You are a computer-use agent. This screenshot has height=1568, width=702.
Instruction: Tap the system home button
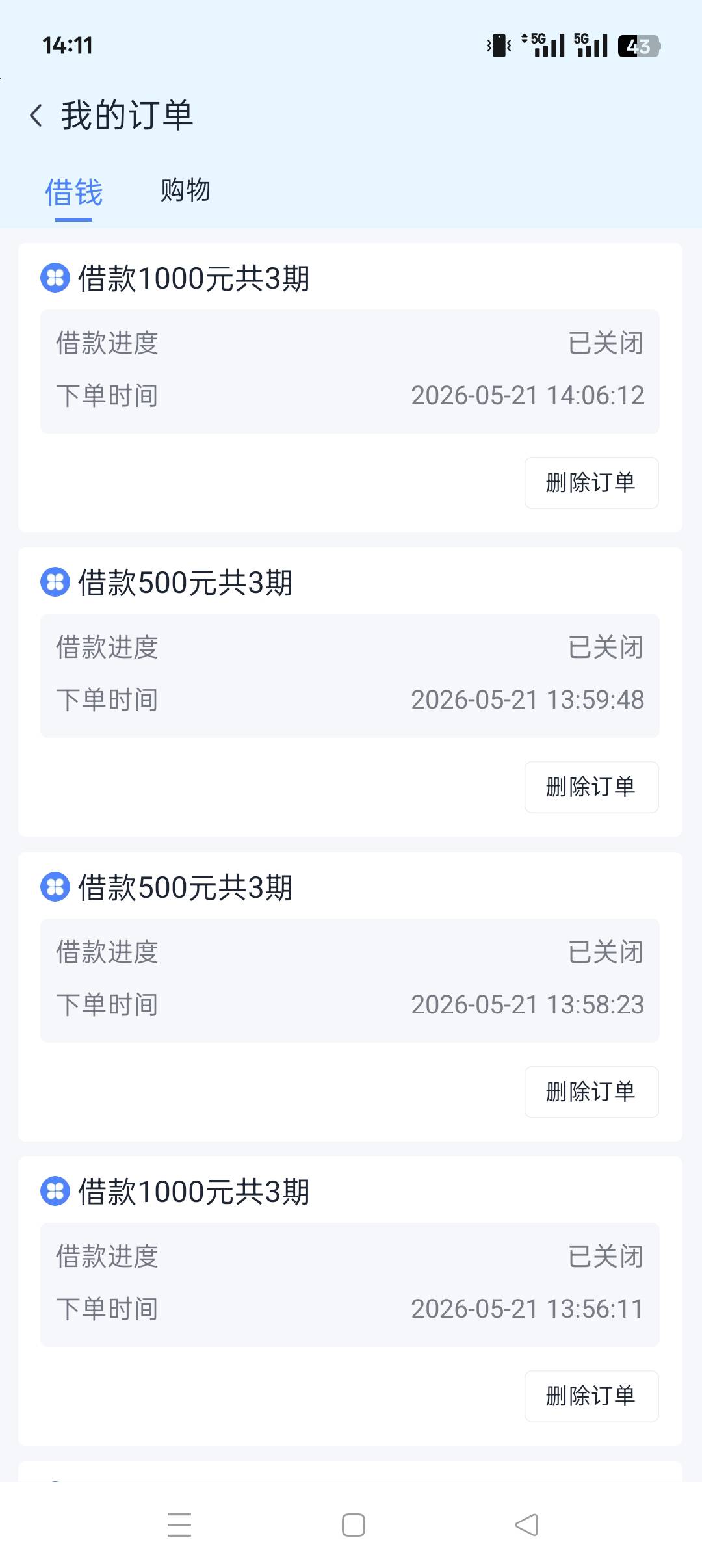point(353,1525)
